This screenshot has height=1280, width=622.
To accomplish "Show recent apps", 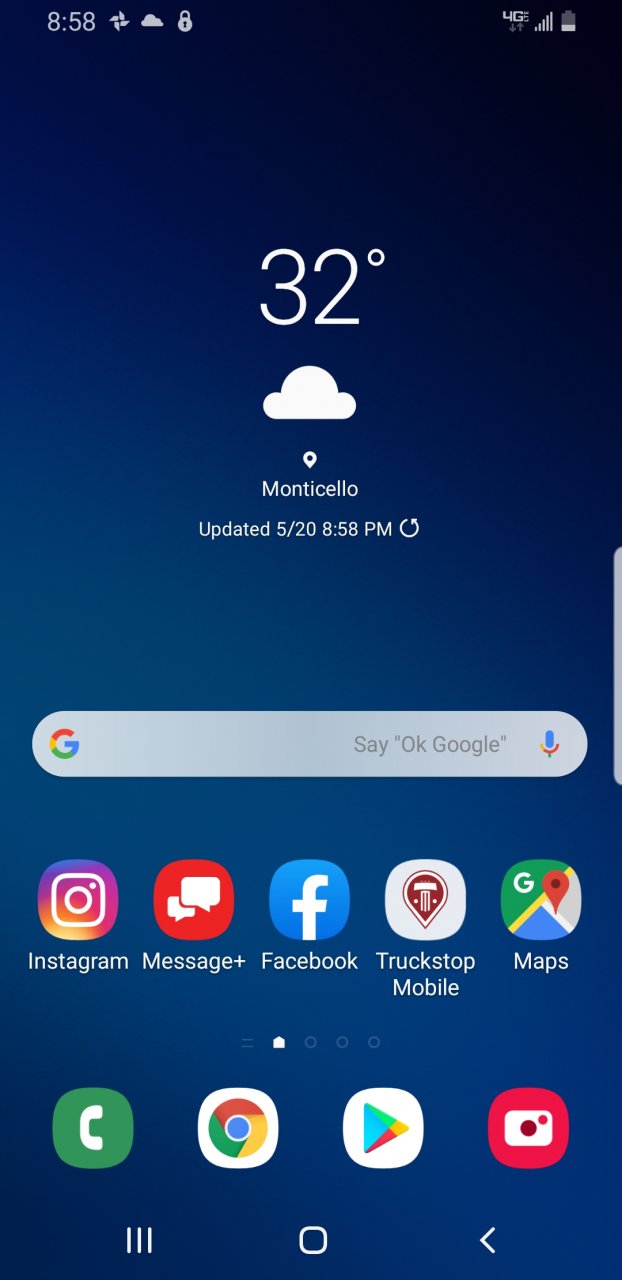I will [139, 1240].
